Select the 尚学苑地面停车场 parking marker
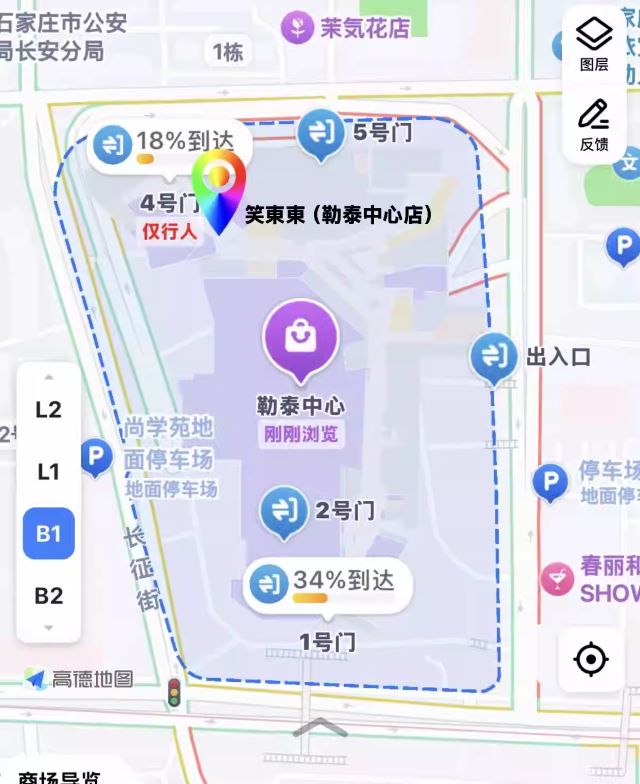Image resolution: width=640 pixels, height=784 pixels. pos(96,457)
